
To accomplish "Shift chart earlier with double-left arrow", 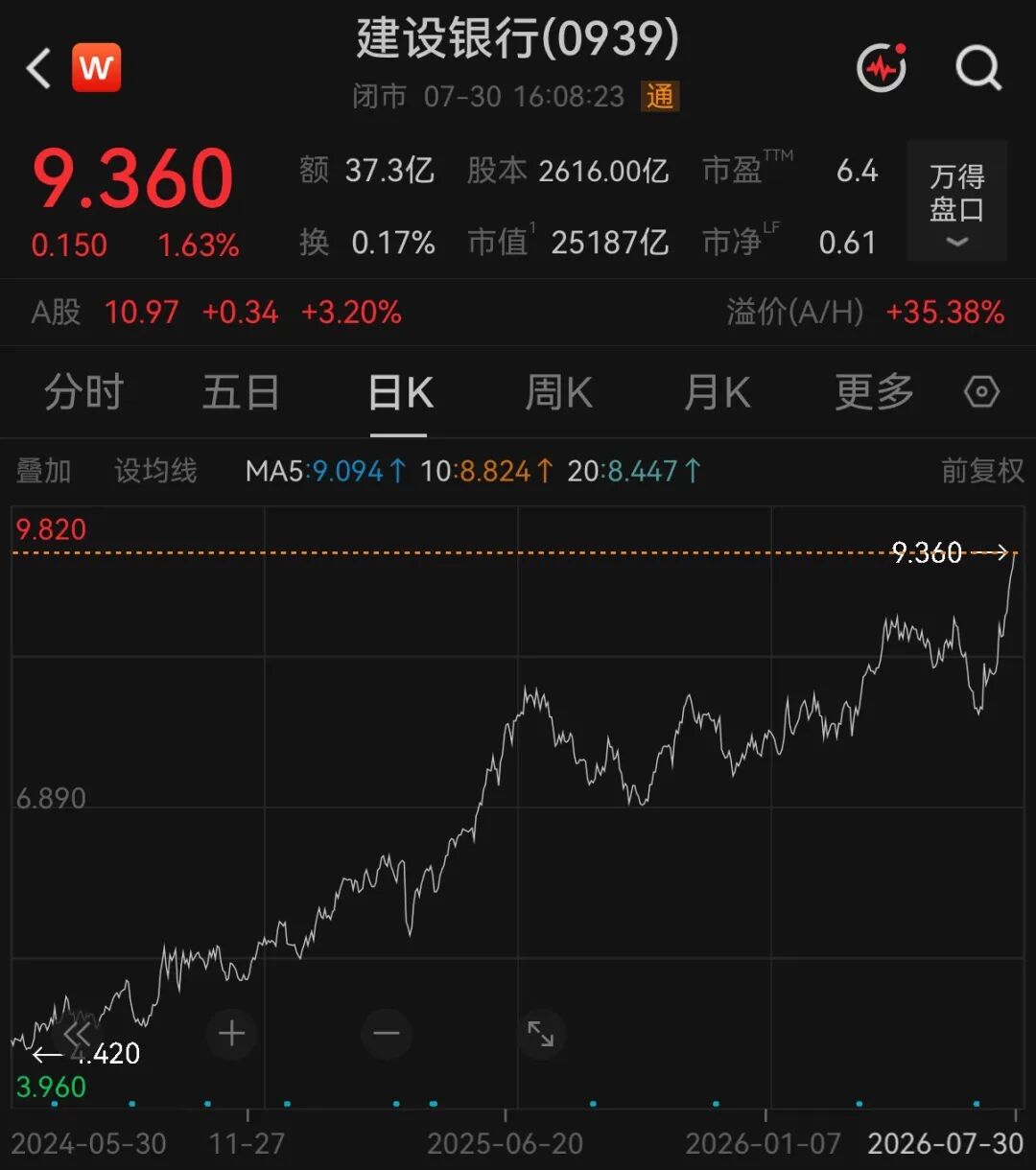I will pos(76,1033).
